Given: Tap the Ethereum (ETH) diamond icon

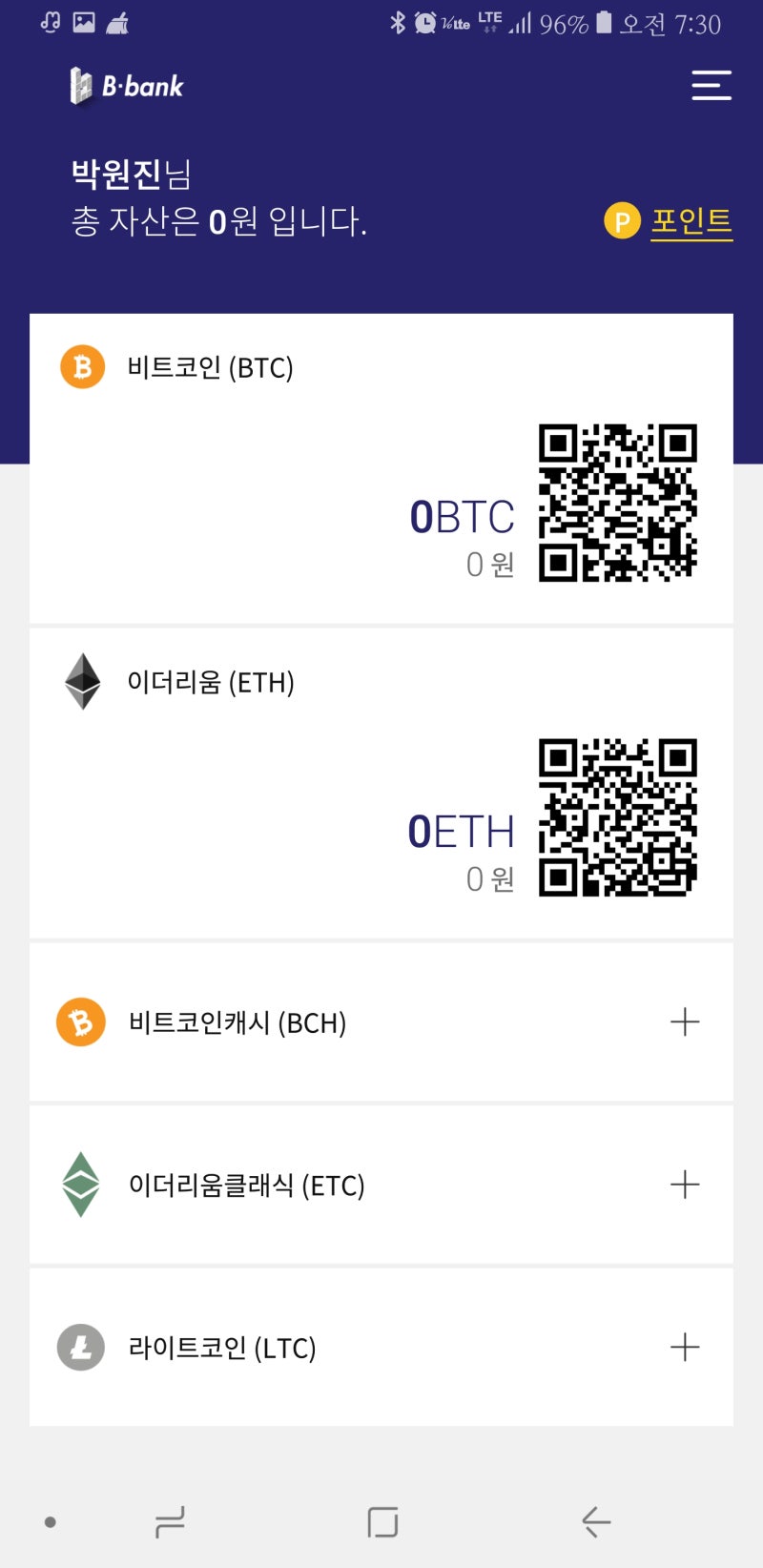Looking at the screenshot, I should [x=84, y=681].
